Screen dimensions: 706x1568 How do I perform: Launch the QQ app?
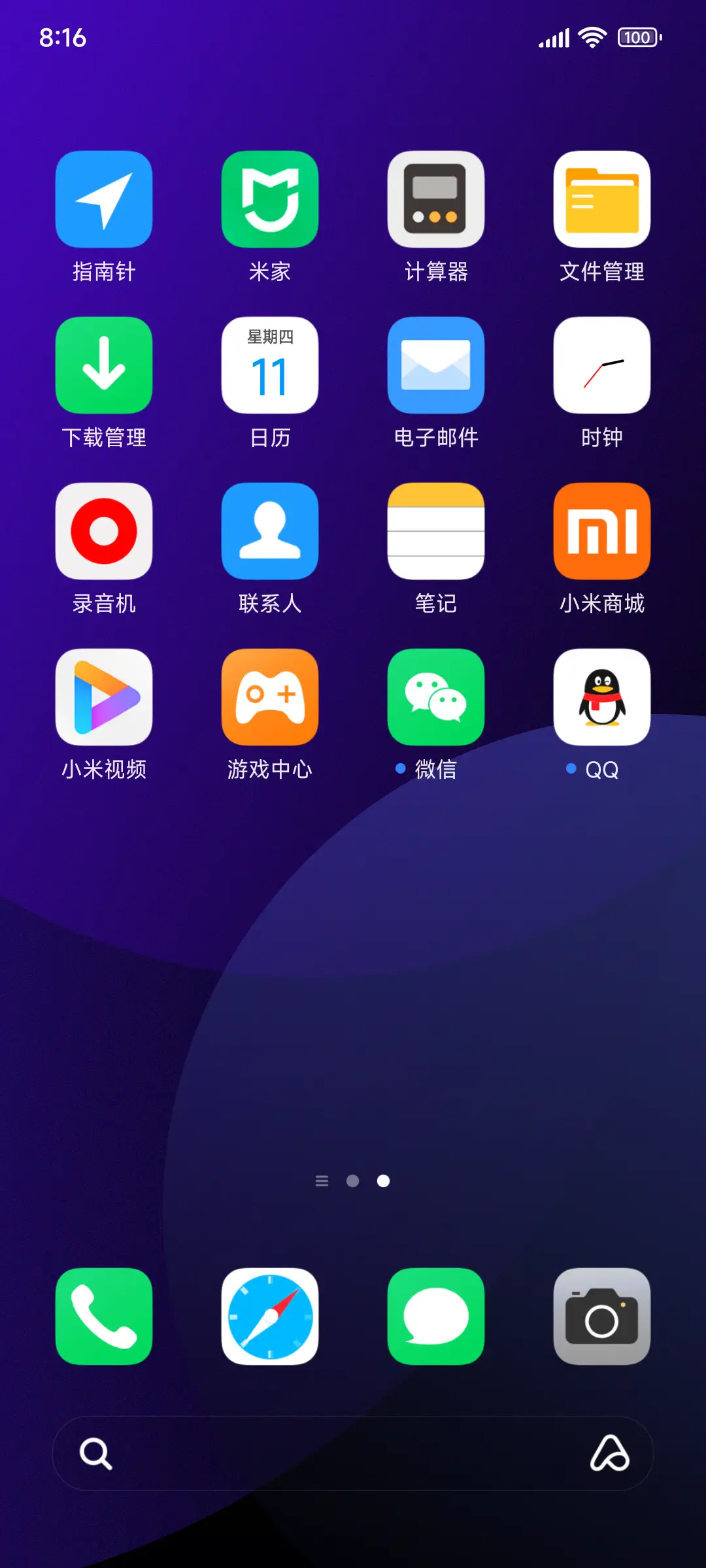[602, 697]
